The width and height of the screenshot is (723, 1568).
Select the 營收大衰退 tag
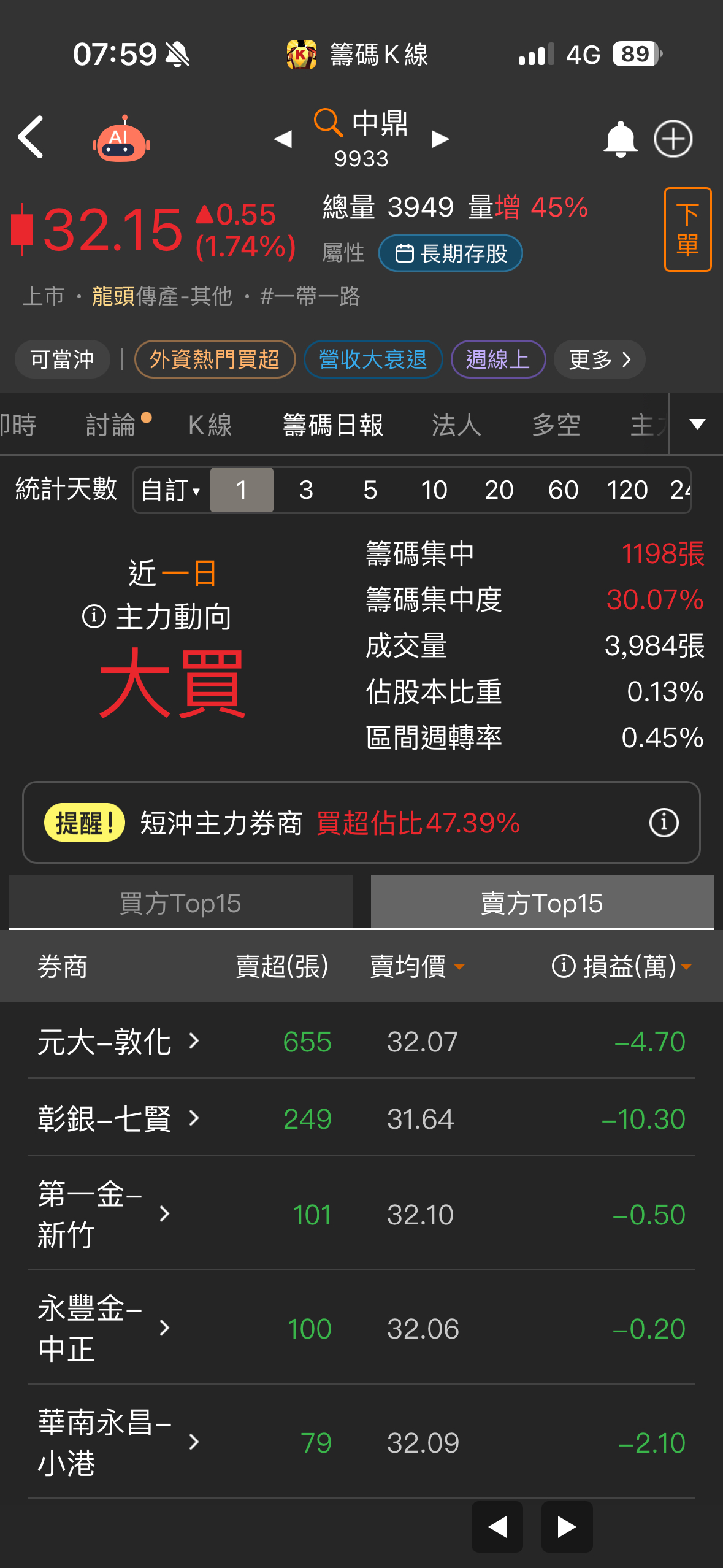[373, 359]
